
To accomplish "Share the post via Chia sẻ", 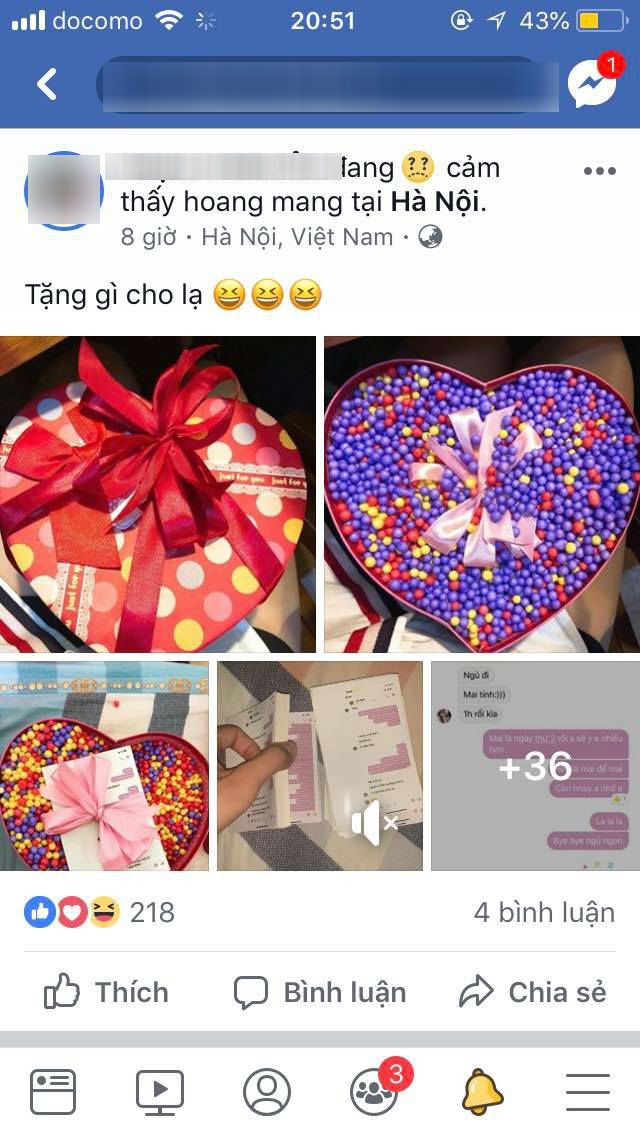I will (533, 992).
